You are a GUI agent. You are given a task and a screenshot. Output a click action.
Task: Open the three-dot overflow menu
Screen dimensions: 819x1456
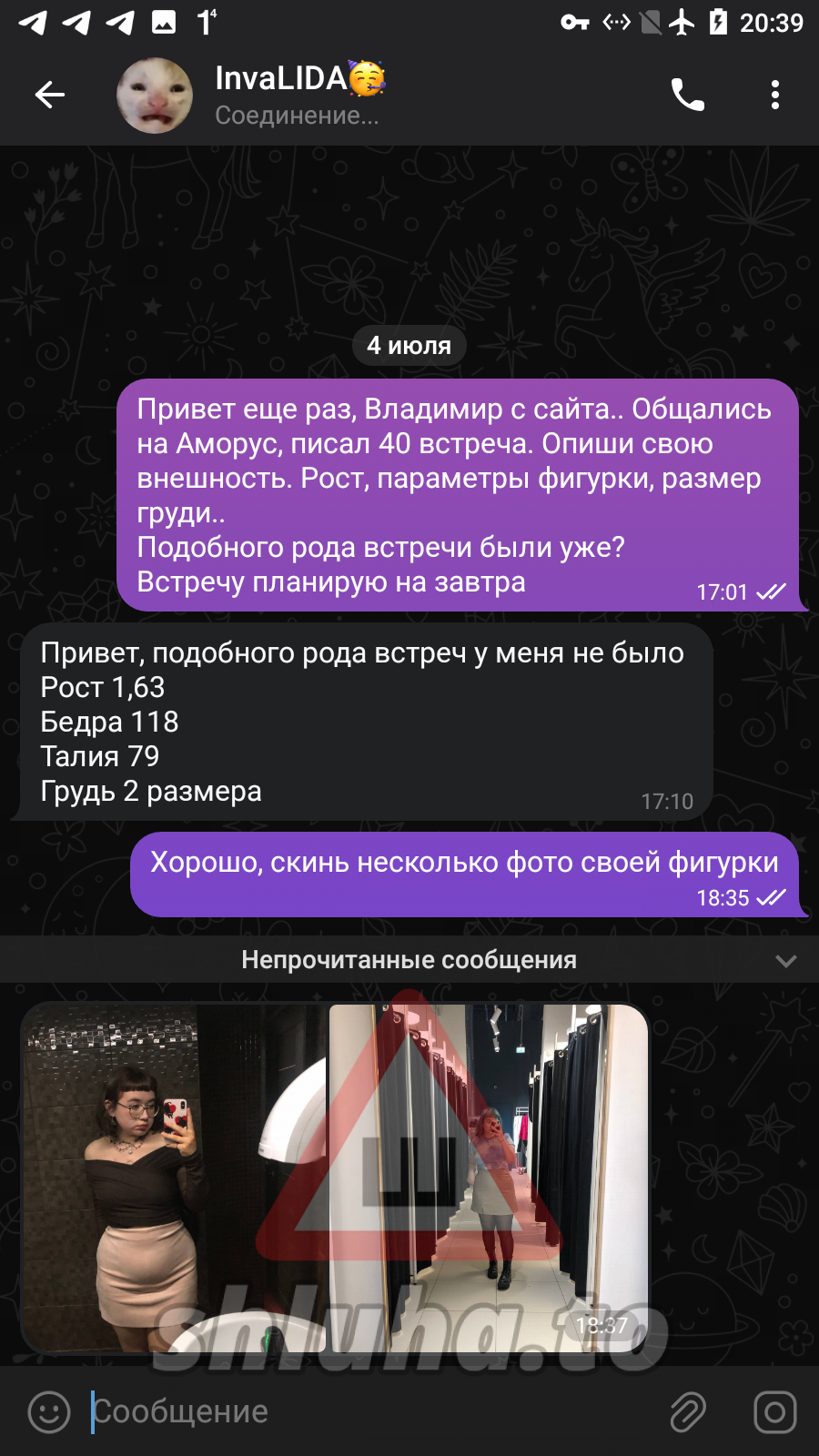[774, 95]
